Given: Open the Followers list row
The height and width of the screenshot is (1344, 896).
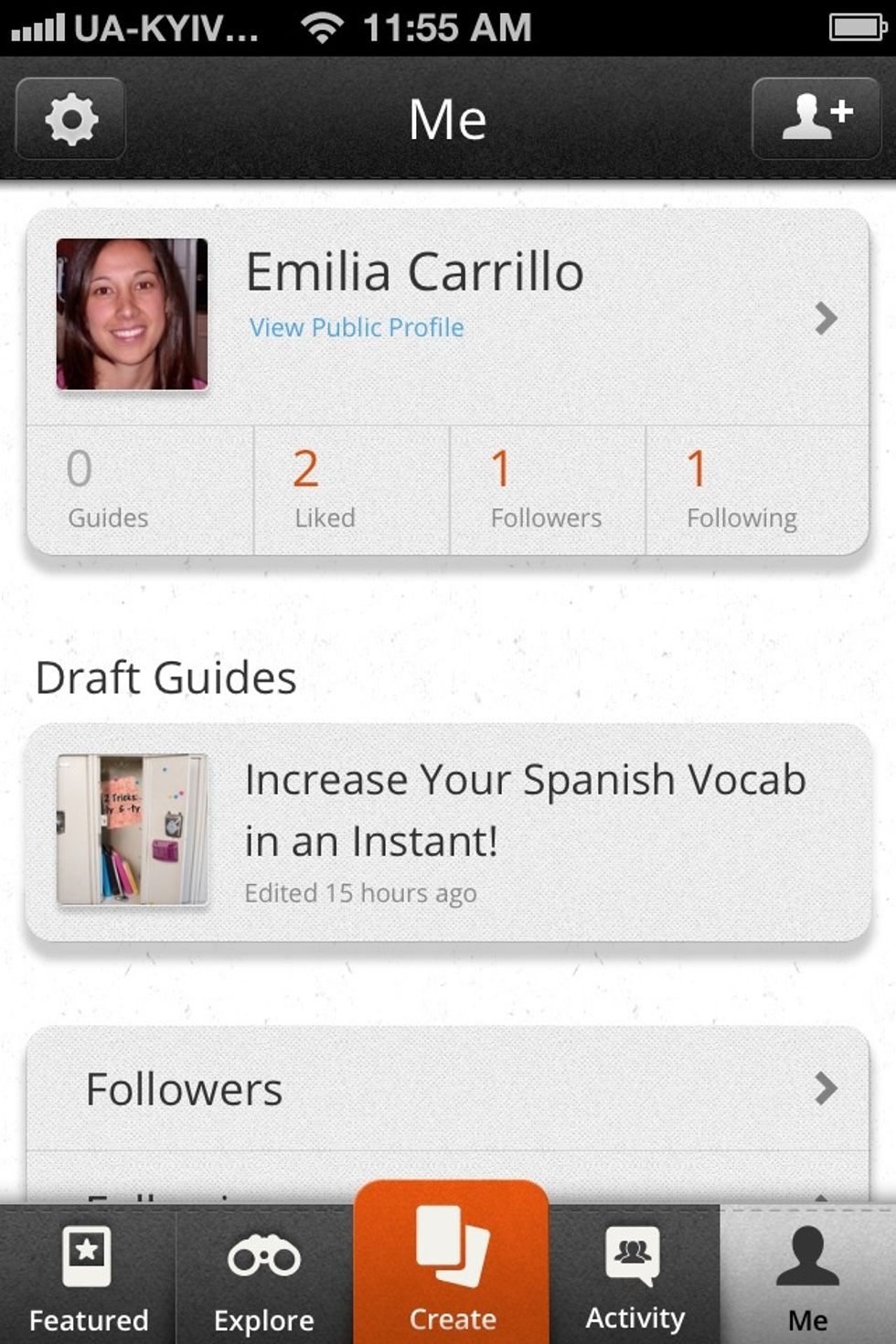Looking at the screenshot, I should click(x=448, y=1089).
